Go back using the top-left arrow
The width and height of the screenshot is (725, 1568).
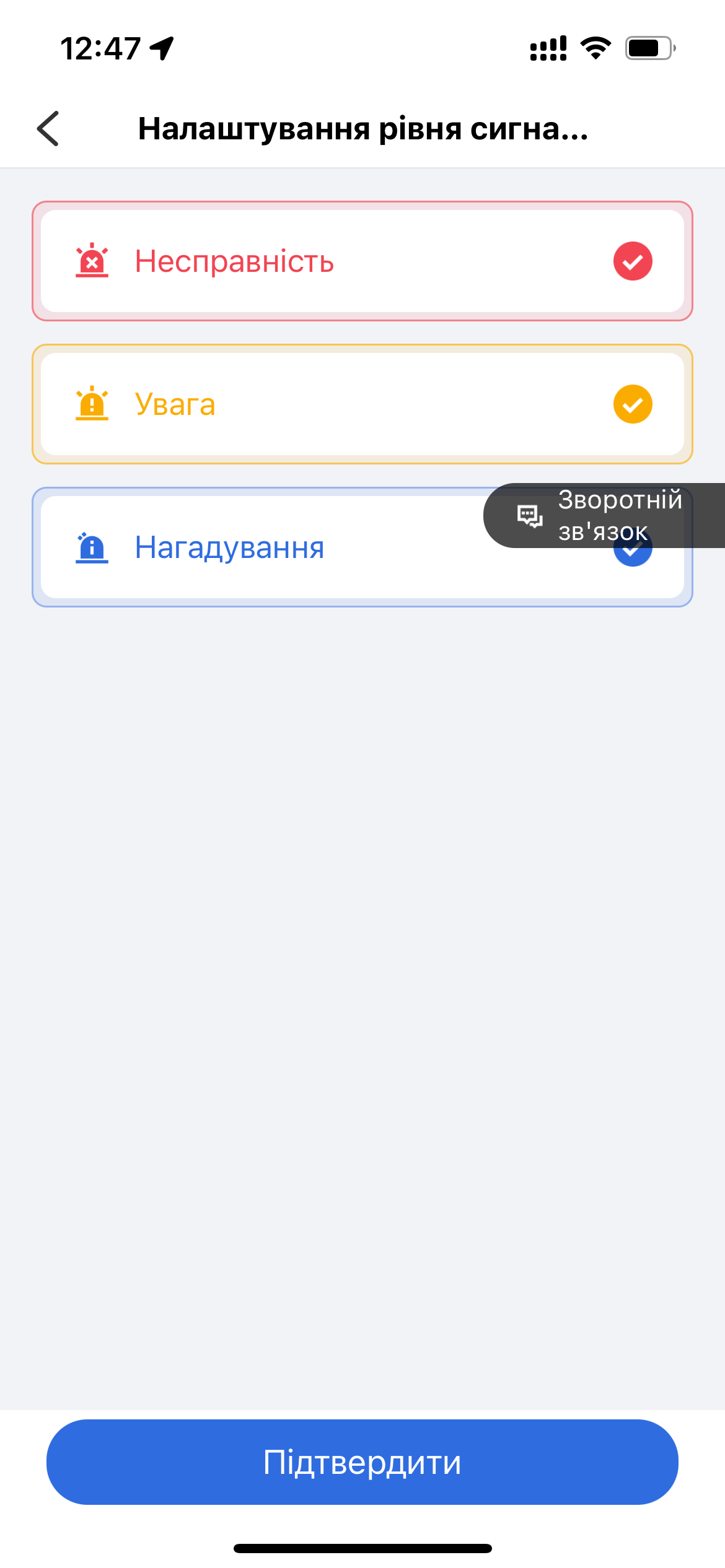[48, 129]
